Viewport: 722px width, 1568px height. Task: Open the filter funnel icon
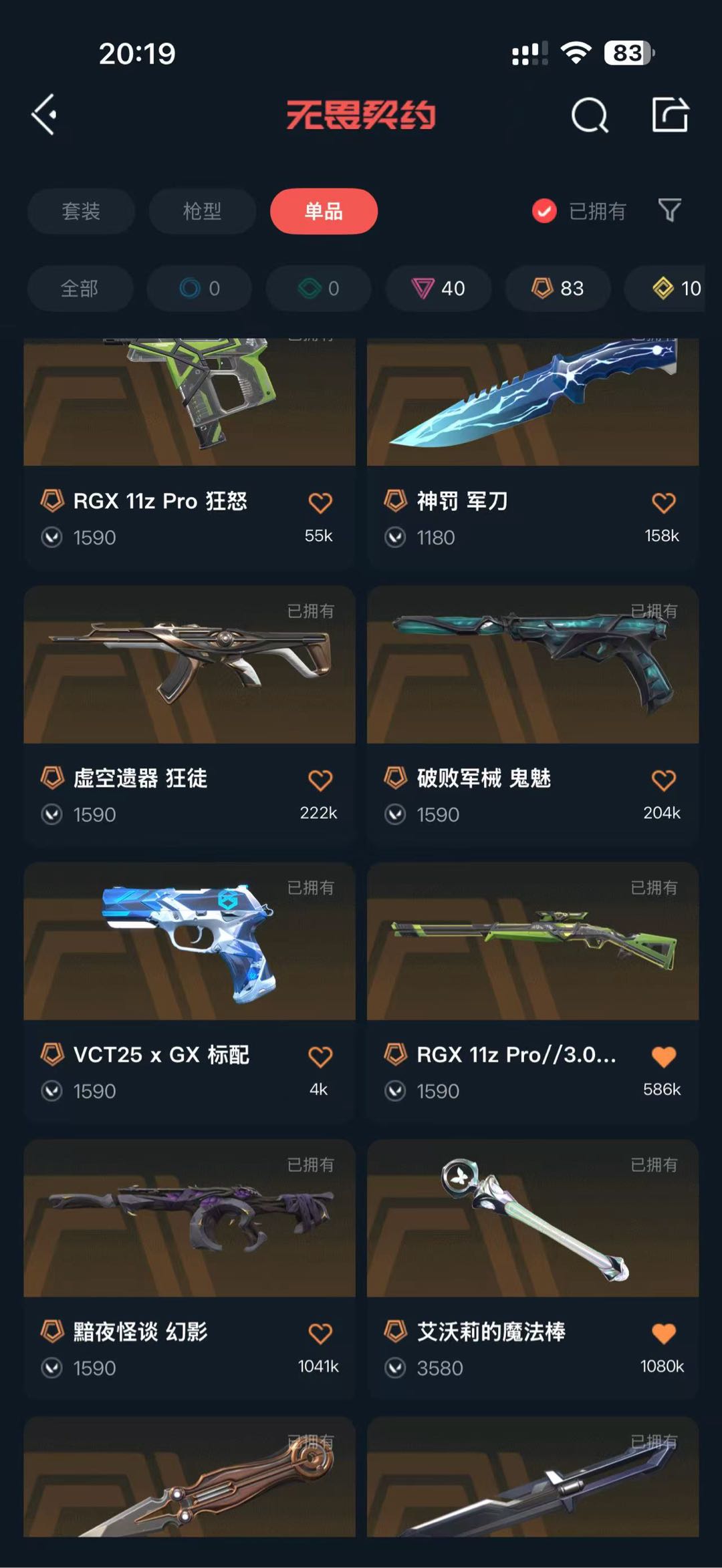point(669,210)
